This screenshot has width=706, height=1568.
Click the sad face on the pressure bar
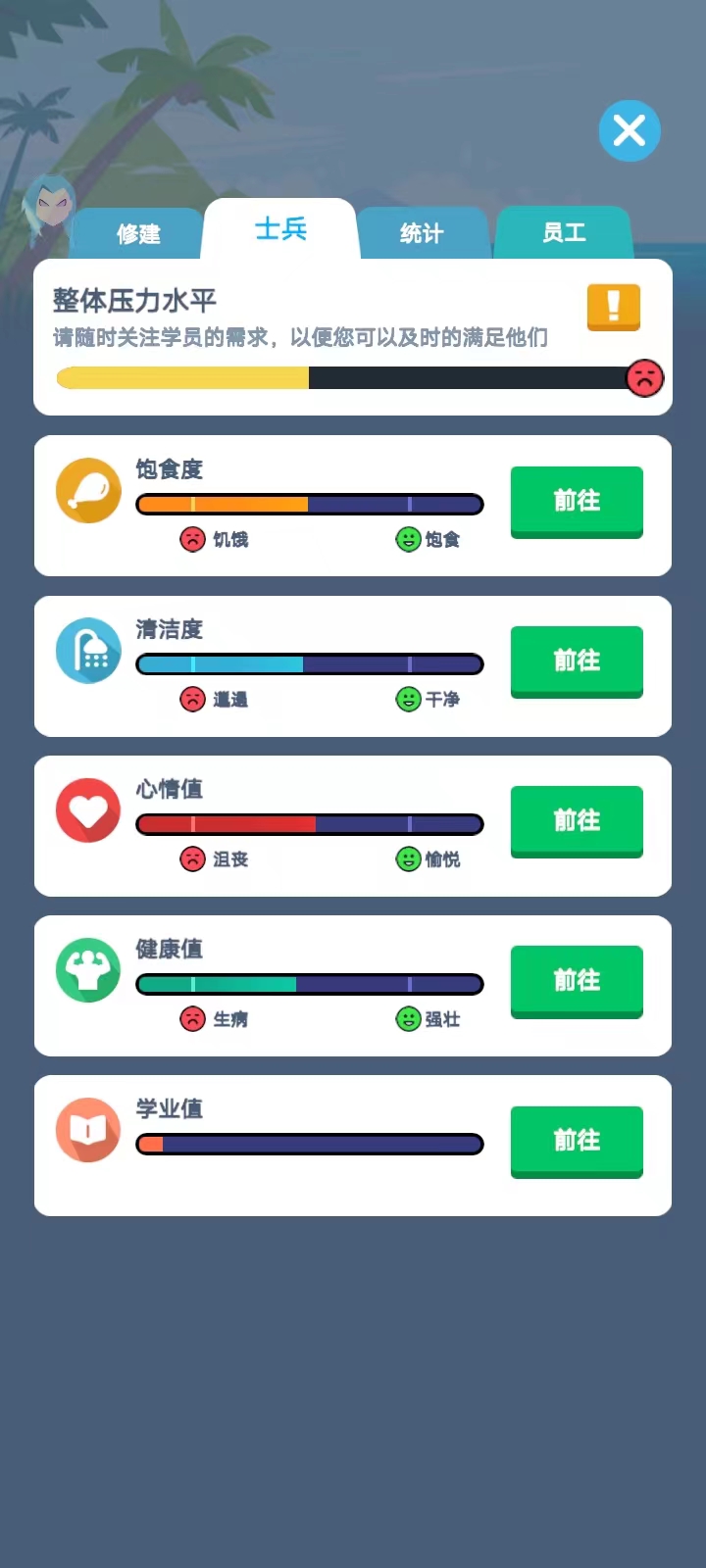tap(644, 377)
